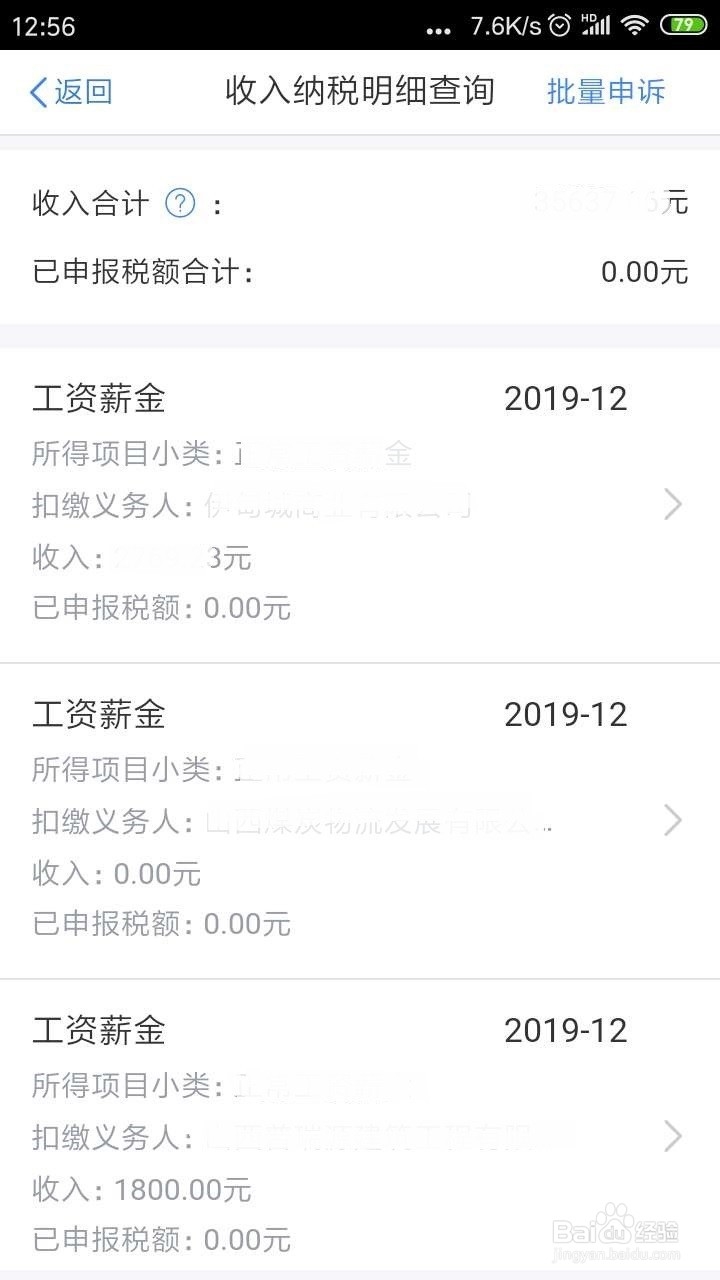The height and width of the screenshot is (1280, 720).
Task: Expand the record showing 收入 0.00元
Action: [673, 820]
